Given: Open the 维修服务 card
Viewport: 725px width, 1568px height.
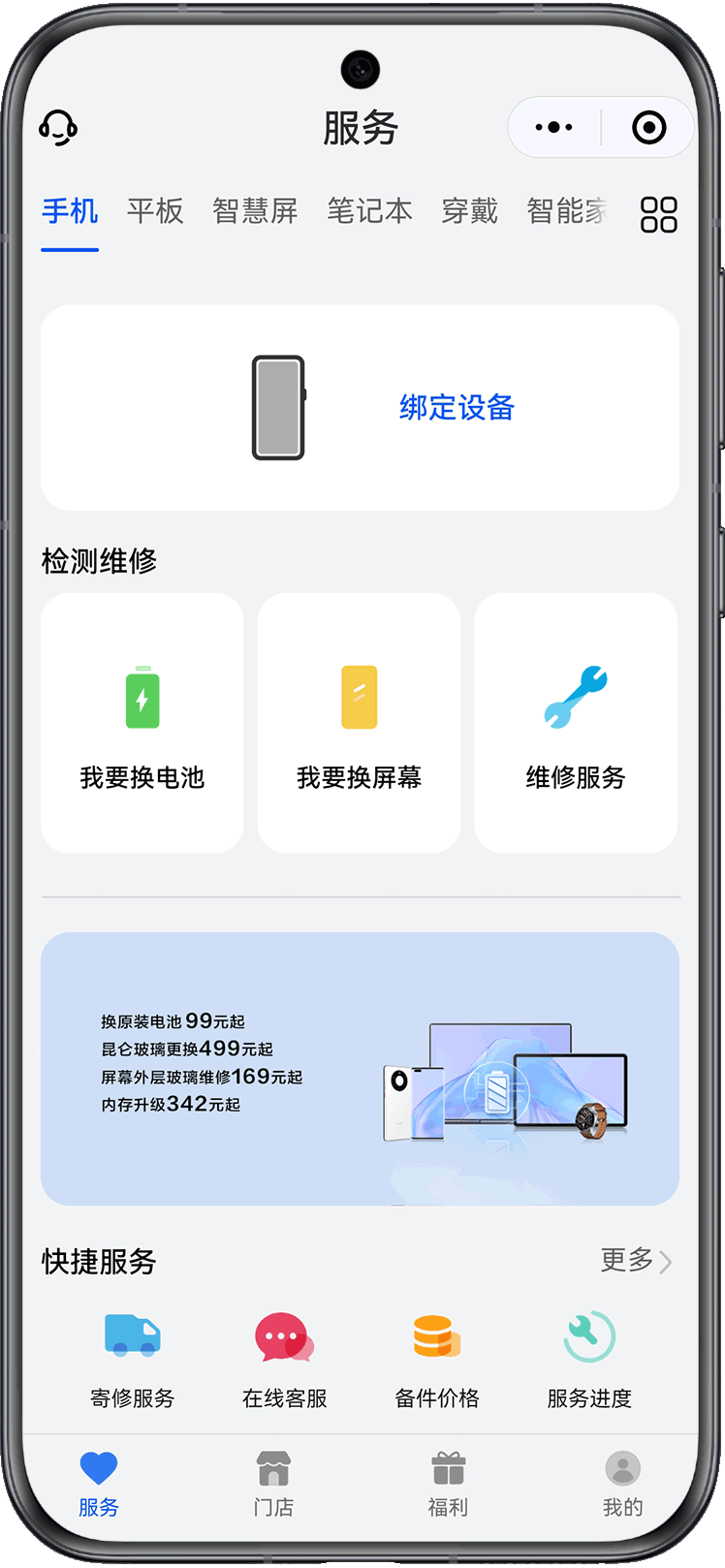Looking at the screenshot, I should click(576, 723).
